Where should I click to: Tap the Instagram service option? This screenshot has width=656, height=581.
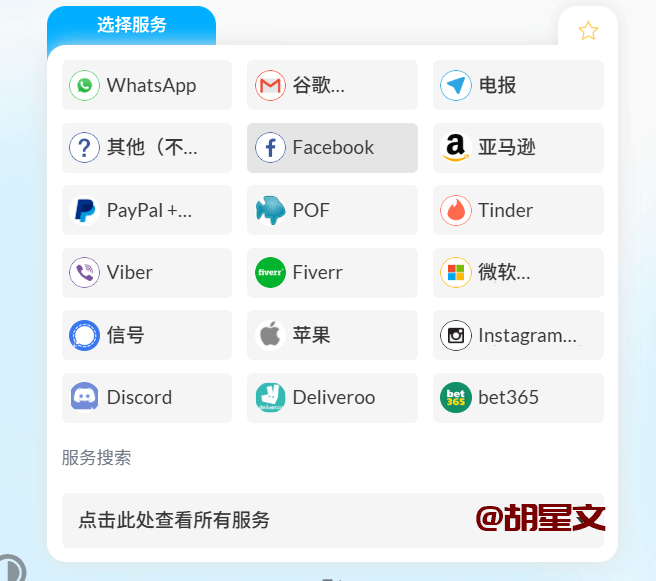pyautogui.click(x=518, y=335)
